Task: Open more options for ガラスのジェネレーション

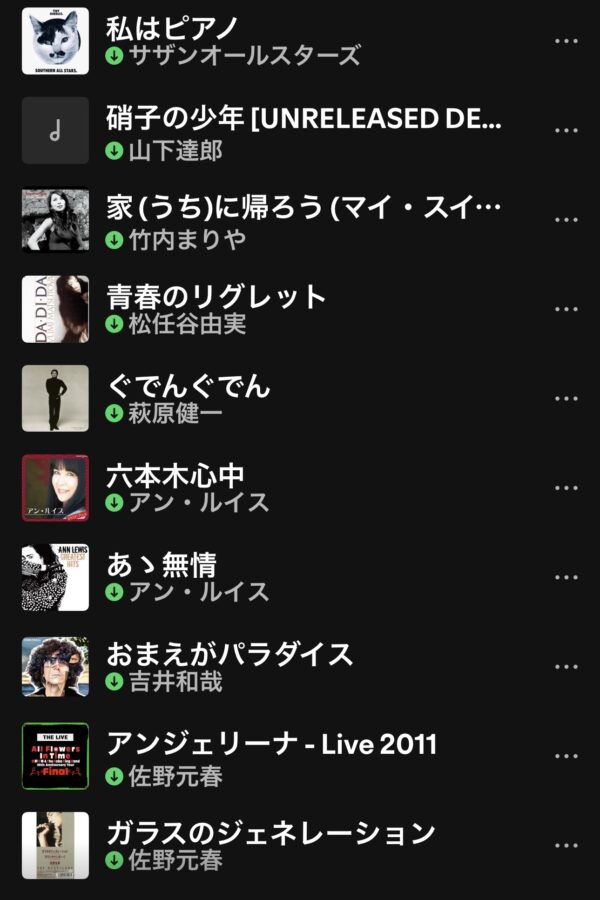Action: click(566, 845)
